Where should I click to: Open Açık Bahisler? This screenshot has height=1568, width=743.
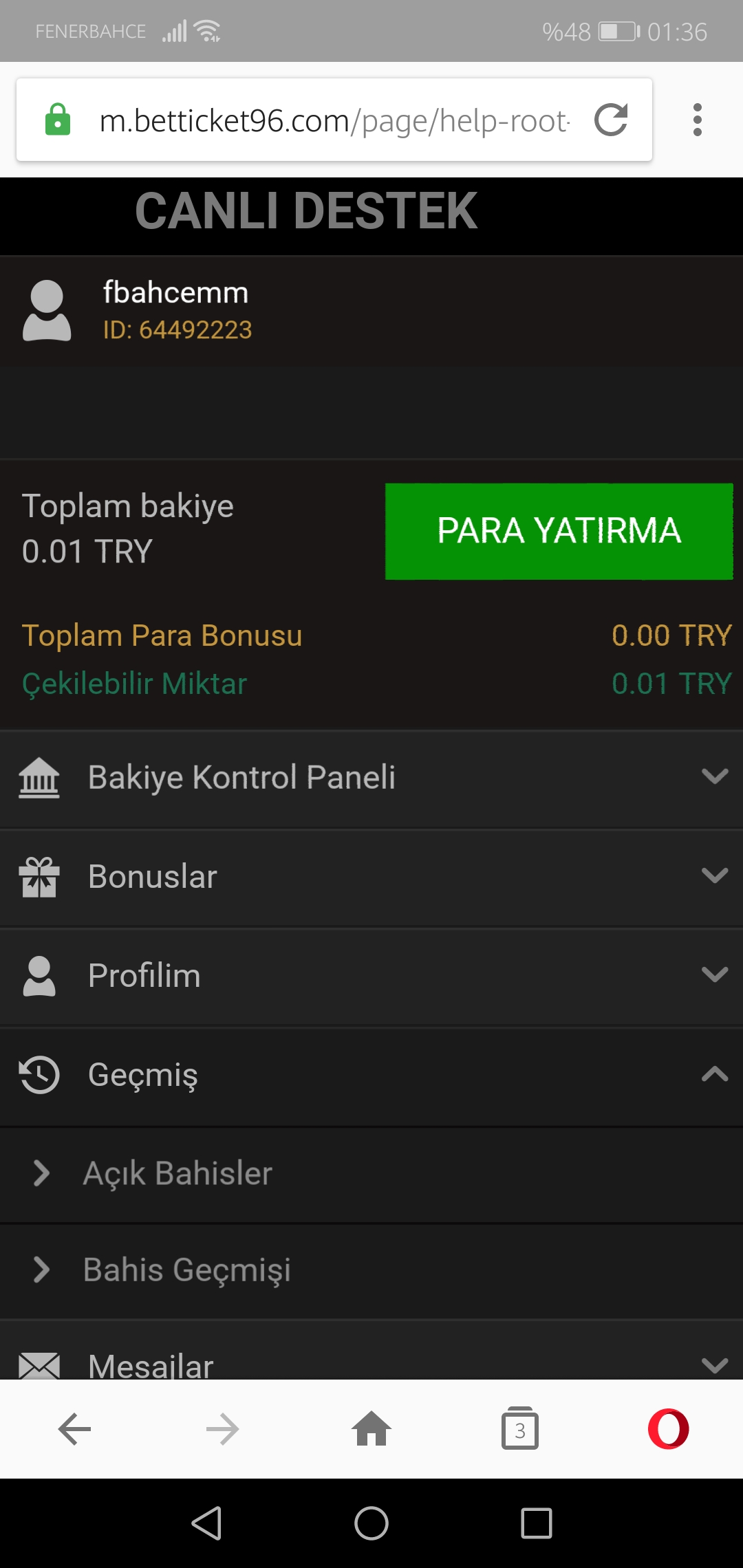pos(371,1173)
